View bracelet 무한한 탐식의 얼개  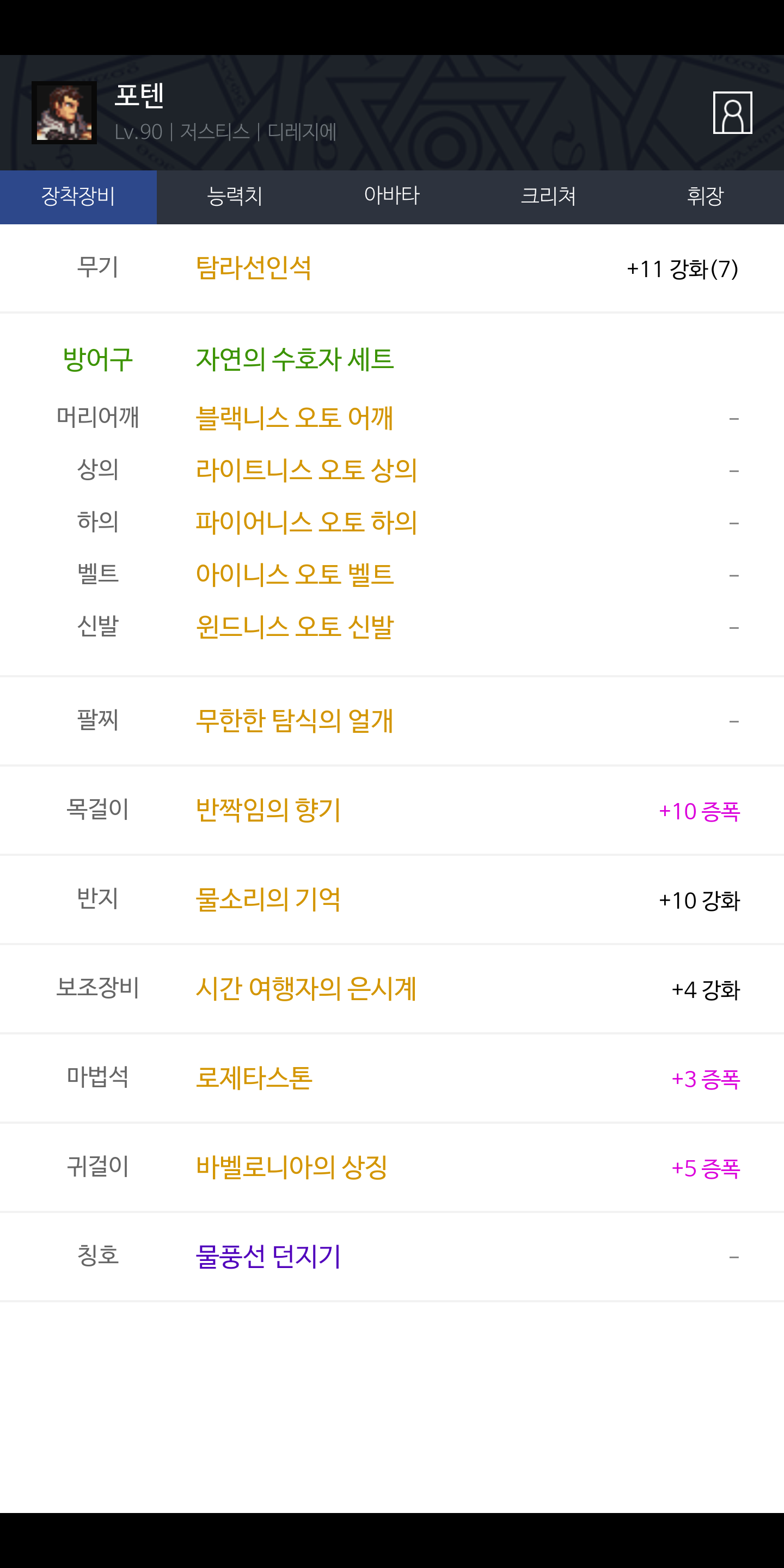click(x=295, y=721)
